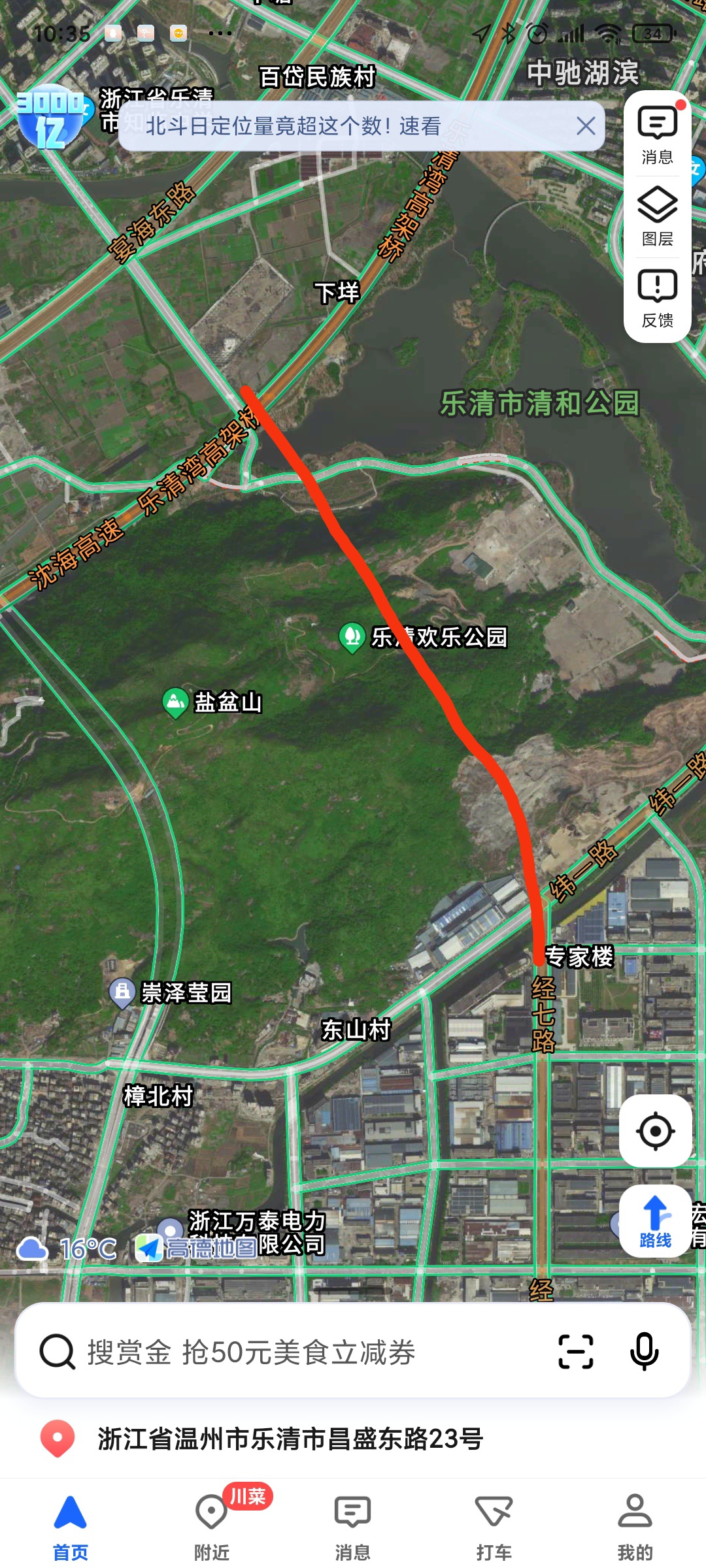Open the 反馈 feedback option
Screen dimensions: 706x1568
click(657, 299)
